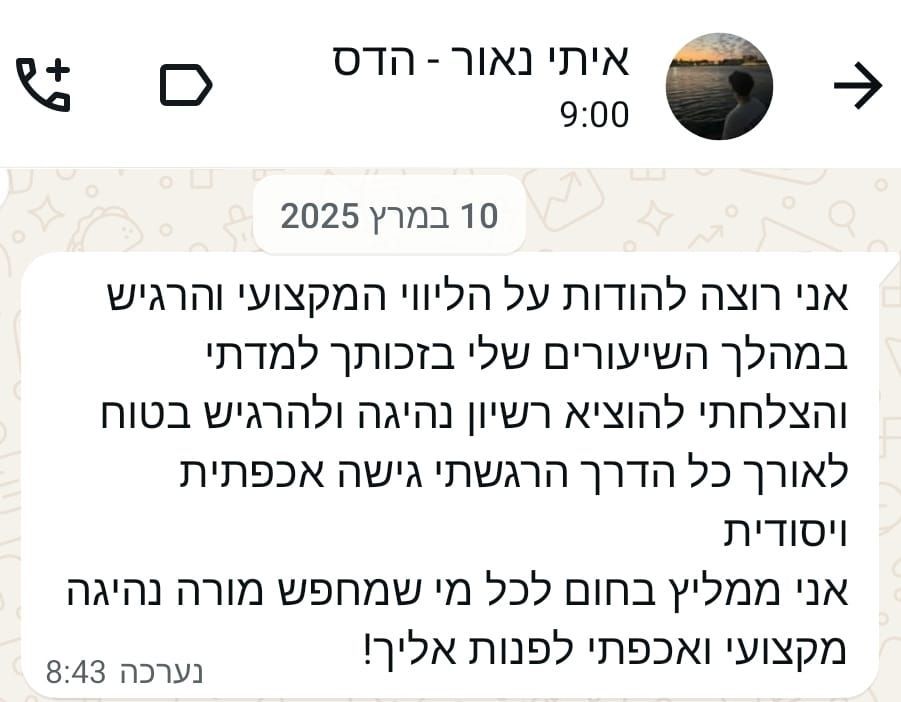Start a call with the phone-plus icon
Screen dimensions: 901x702
pyautogui.click(x=44, y=85)
